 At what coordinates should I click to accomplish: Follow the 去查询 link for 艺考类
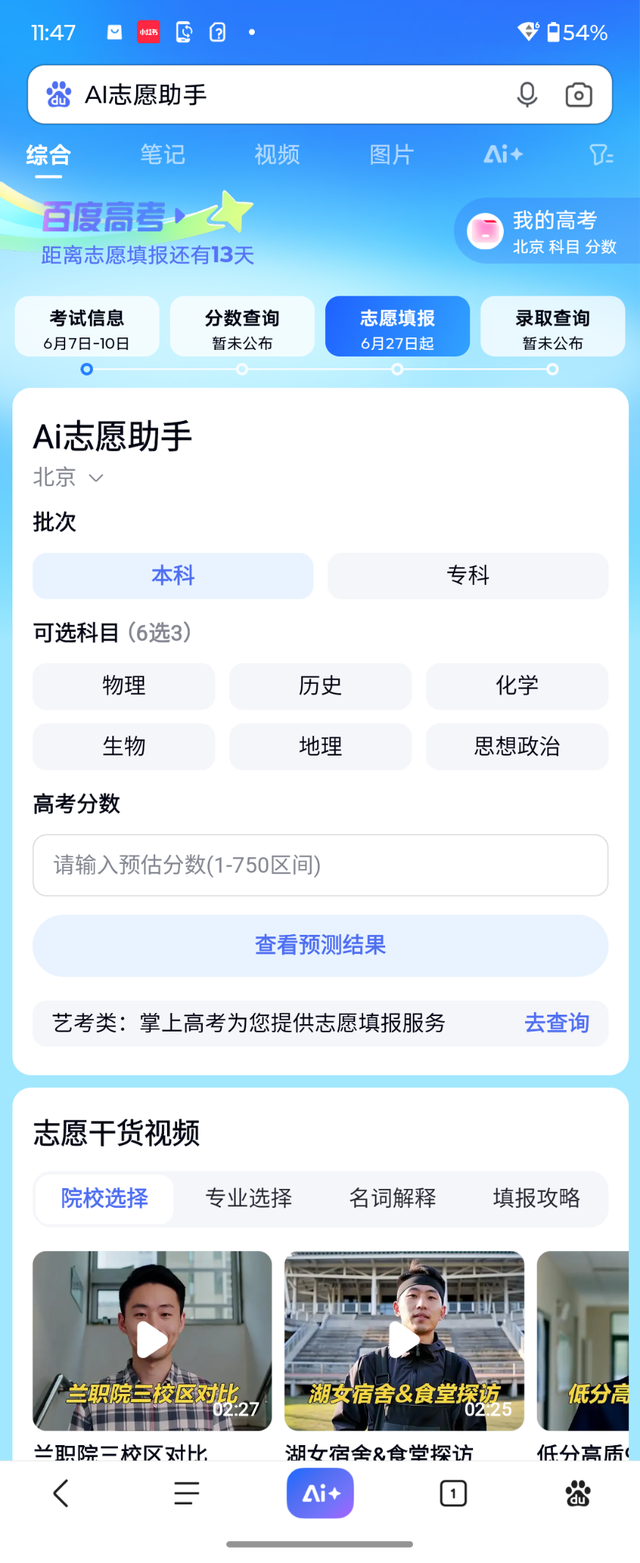point(556,1023)
